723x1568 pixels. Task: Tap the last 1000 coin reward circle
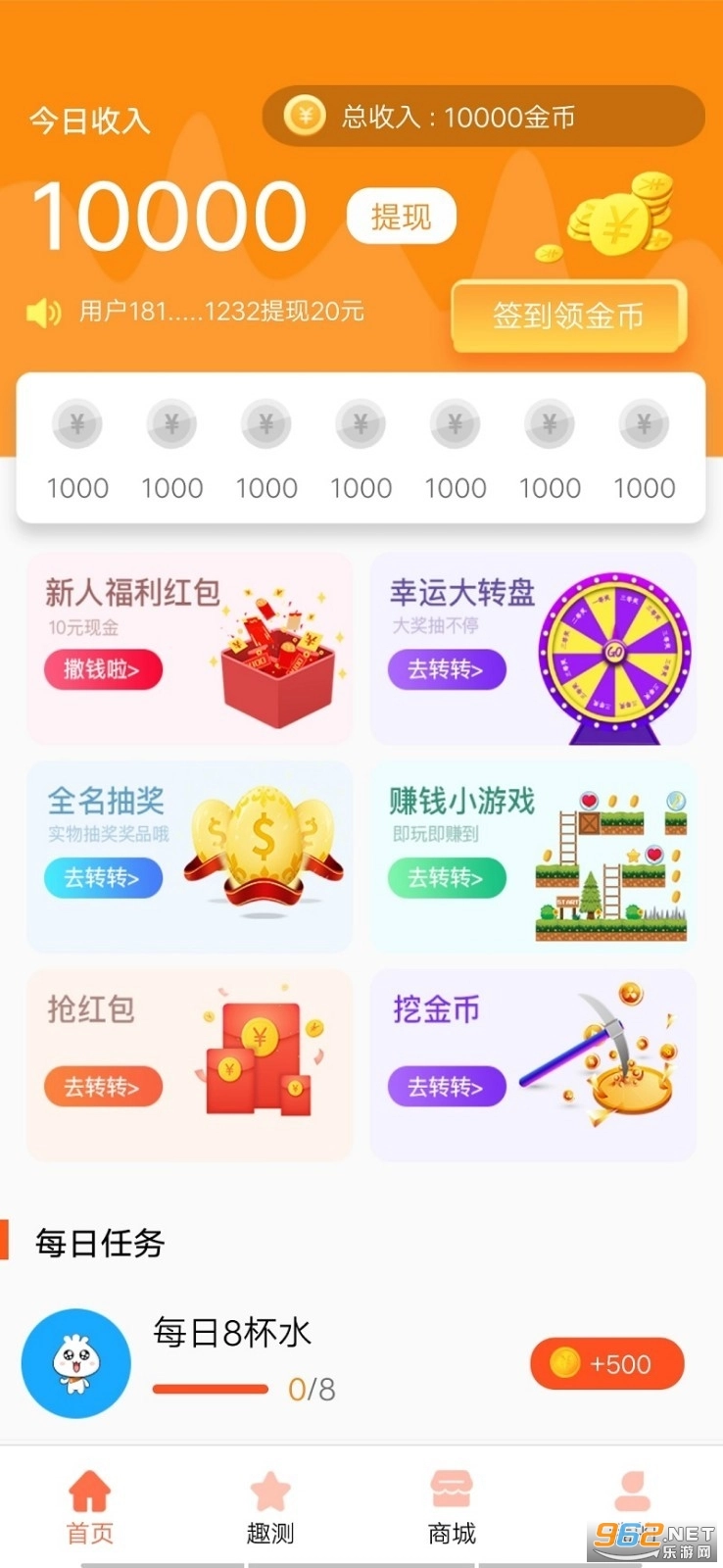click(644, 423)
